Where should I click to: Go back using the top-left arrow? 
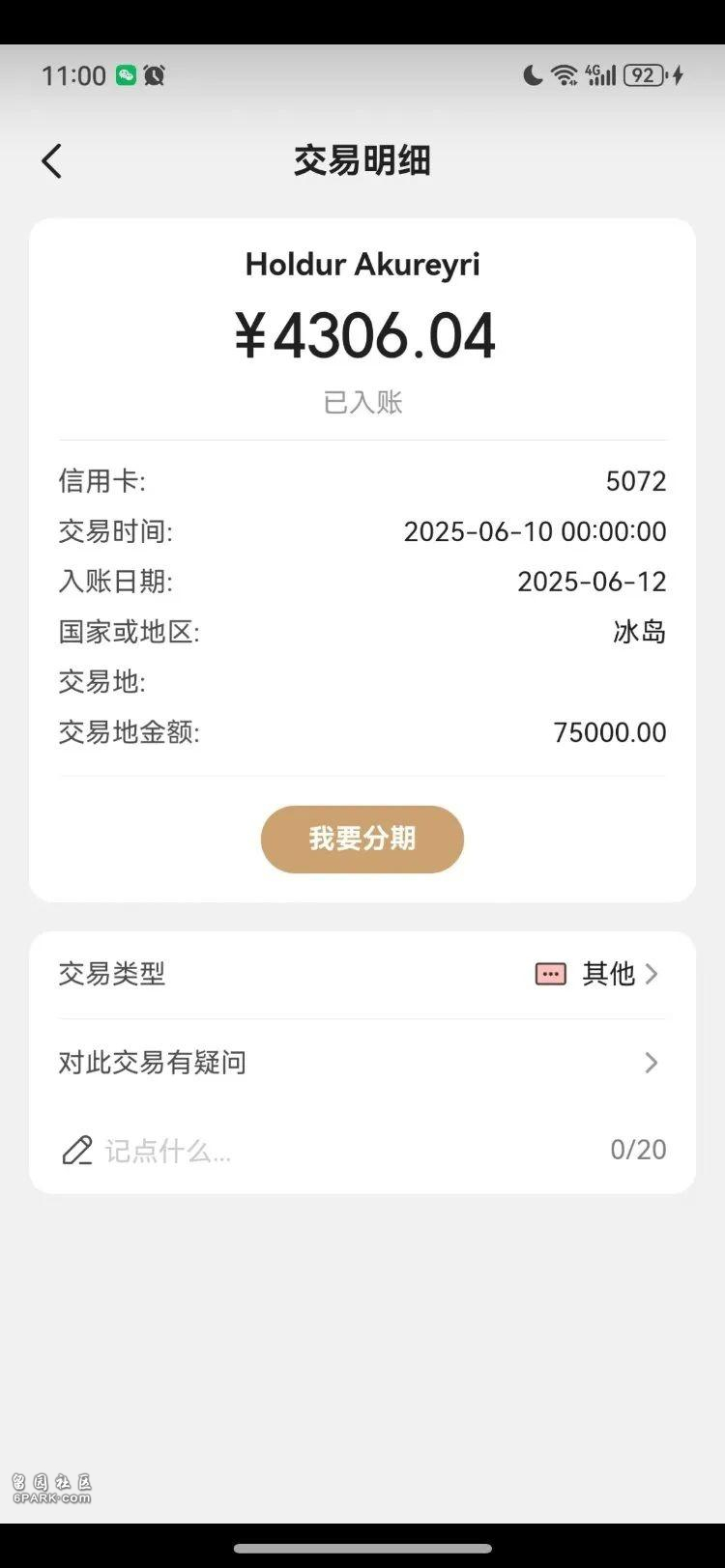(52, 161)
